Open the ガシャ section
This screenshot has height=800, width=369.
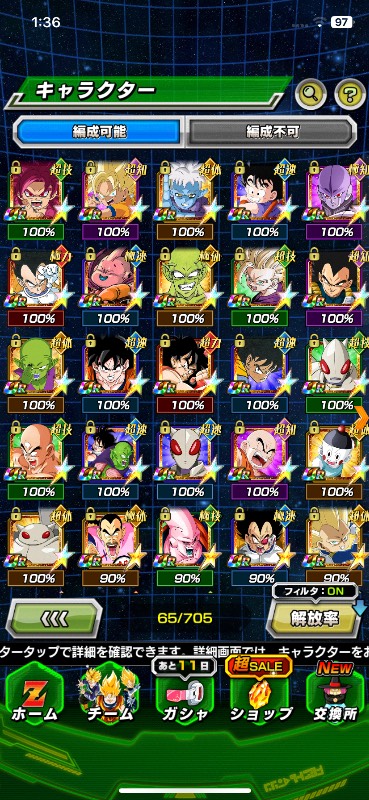[184, 701]
